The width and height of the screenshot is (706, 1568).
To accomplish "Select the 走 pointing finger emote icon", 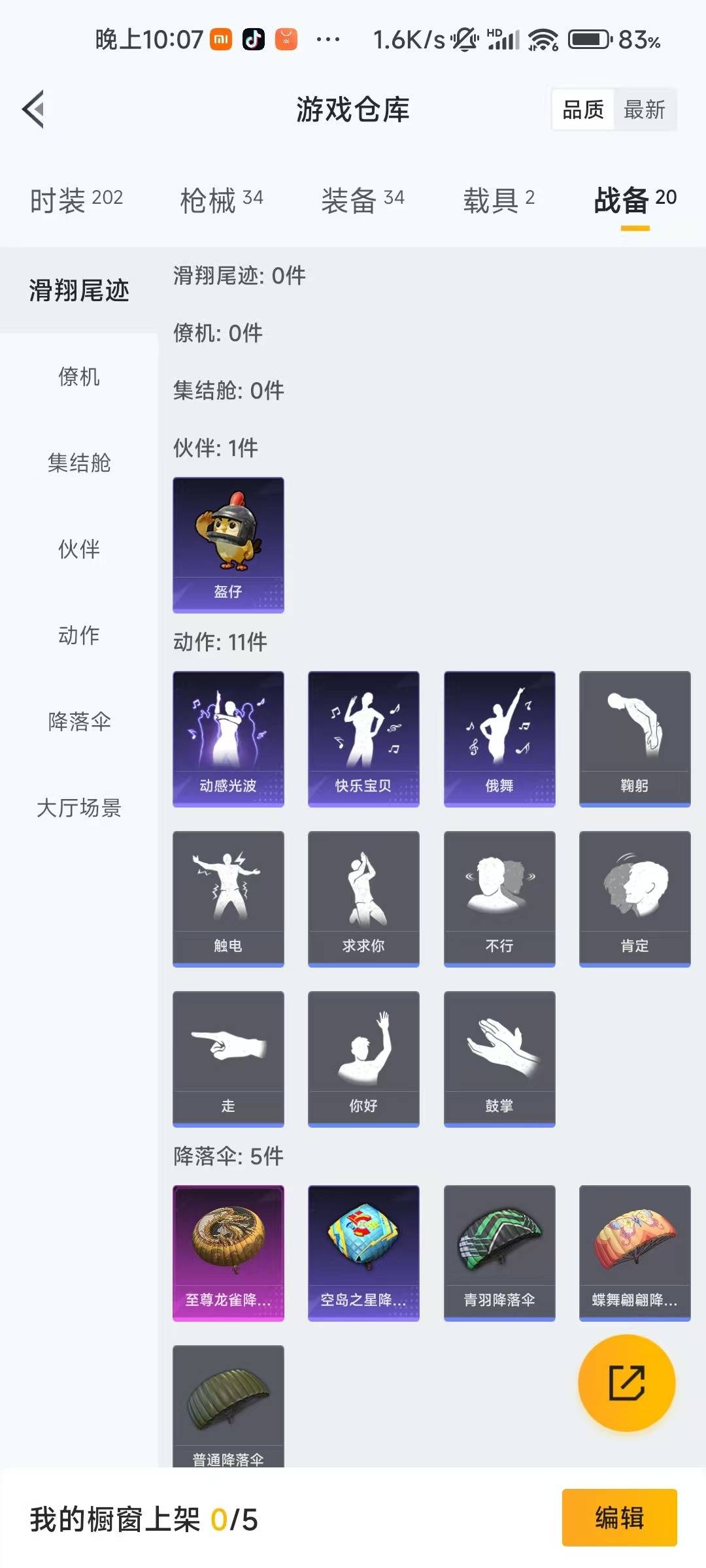I will [x=228, y=1058].
